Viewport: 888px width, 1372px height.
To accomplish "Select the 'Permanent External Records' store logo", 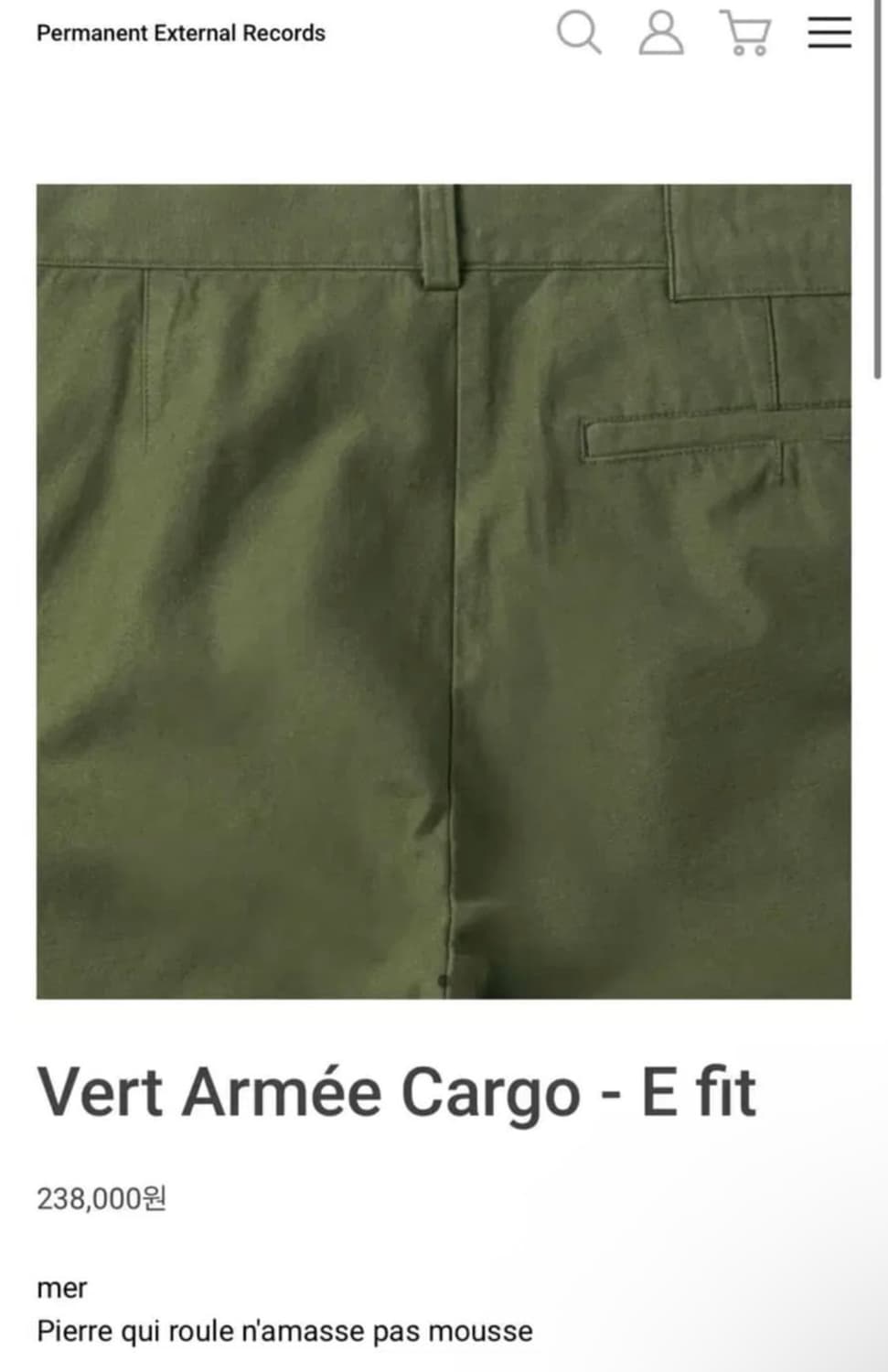I will pyautogui.click(x=179, y=34).
